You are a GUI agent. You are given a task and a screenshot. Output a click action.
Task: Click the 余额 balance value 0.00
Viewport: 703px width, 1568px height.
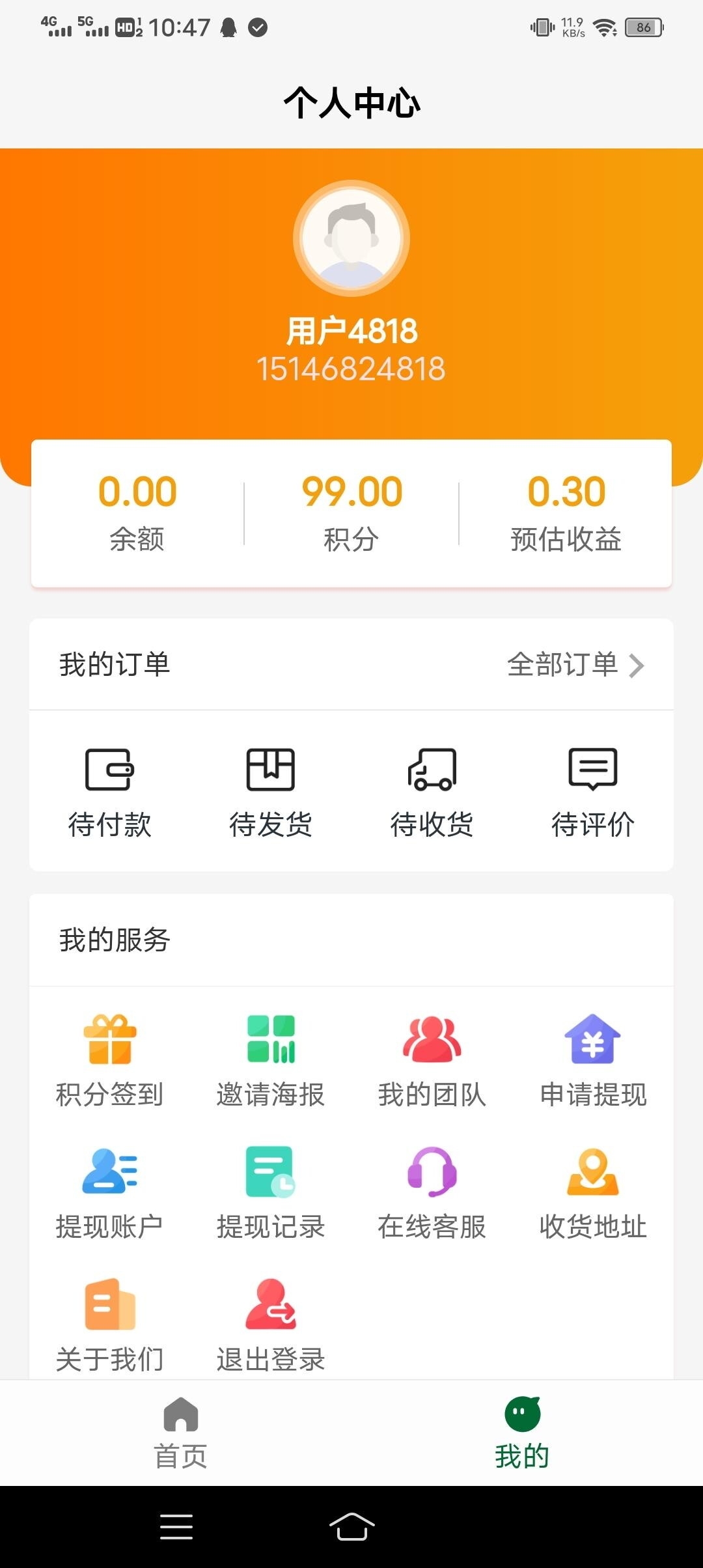point(138,492)
